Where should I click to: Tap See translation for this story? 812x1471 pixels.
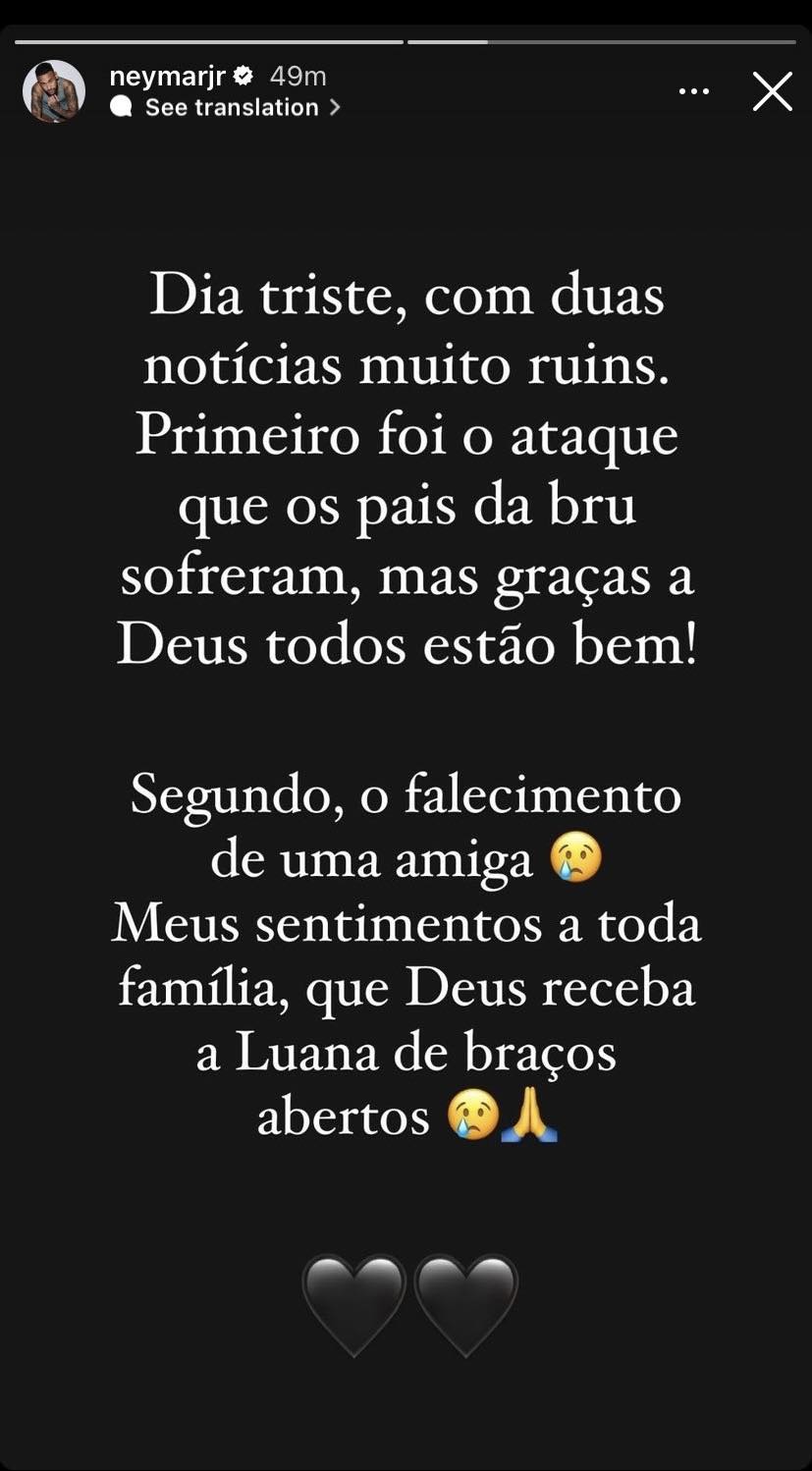pos(232,108)
